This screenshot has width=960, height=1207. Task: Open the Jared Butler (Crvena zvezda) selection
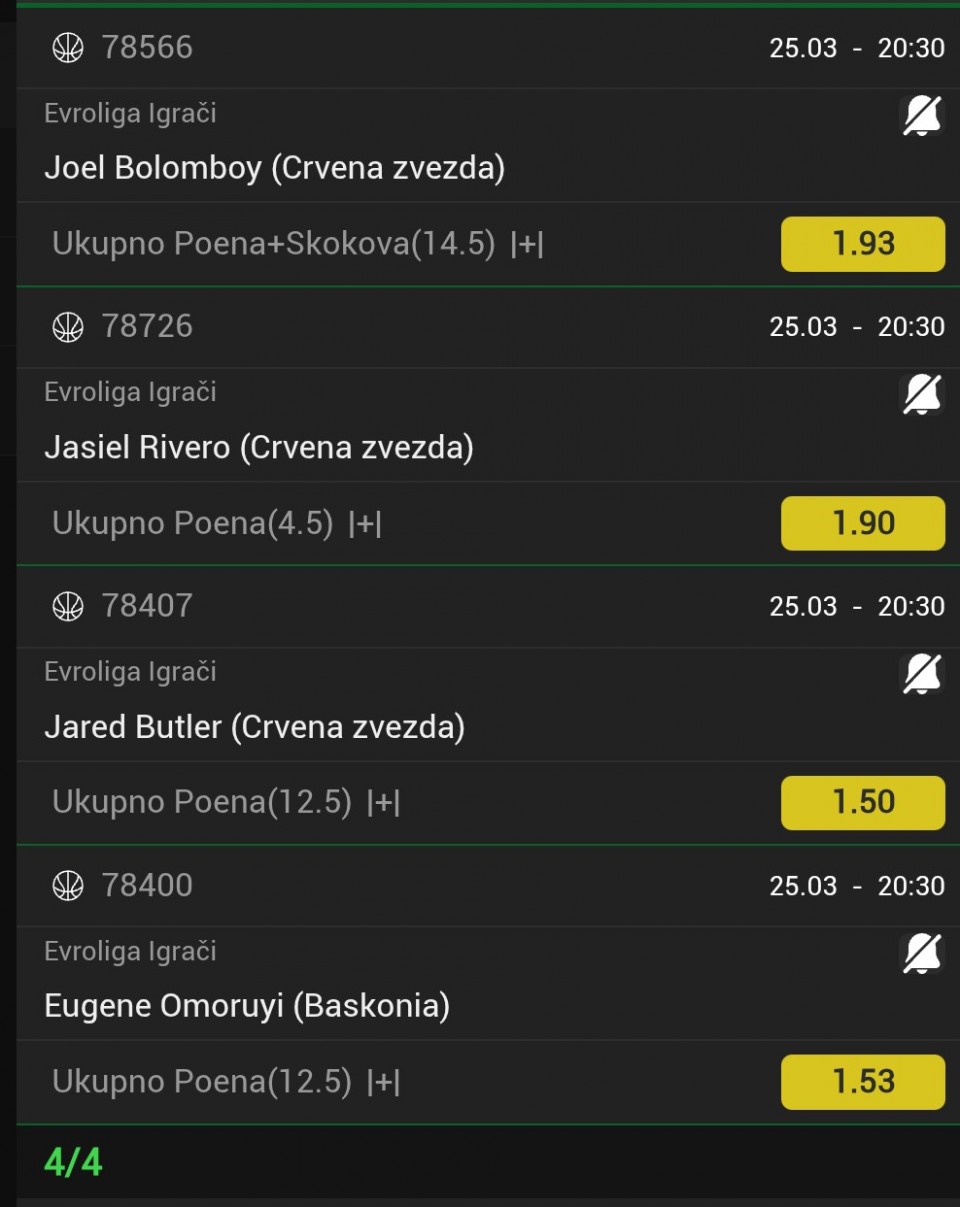(254, 726)
